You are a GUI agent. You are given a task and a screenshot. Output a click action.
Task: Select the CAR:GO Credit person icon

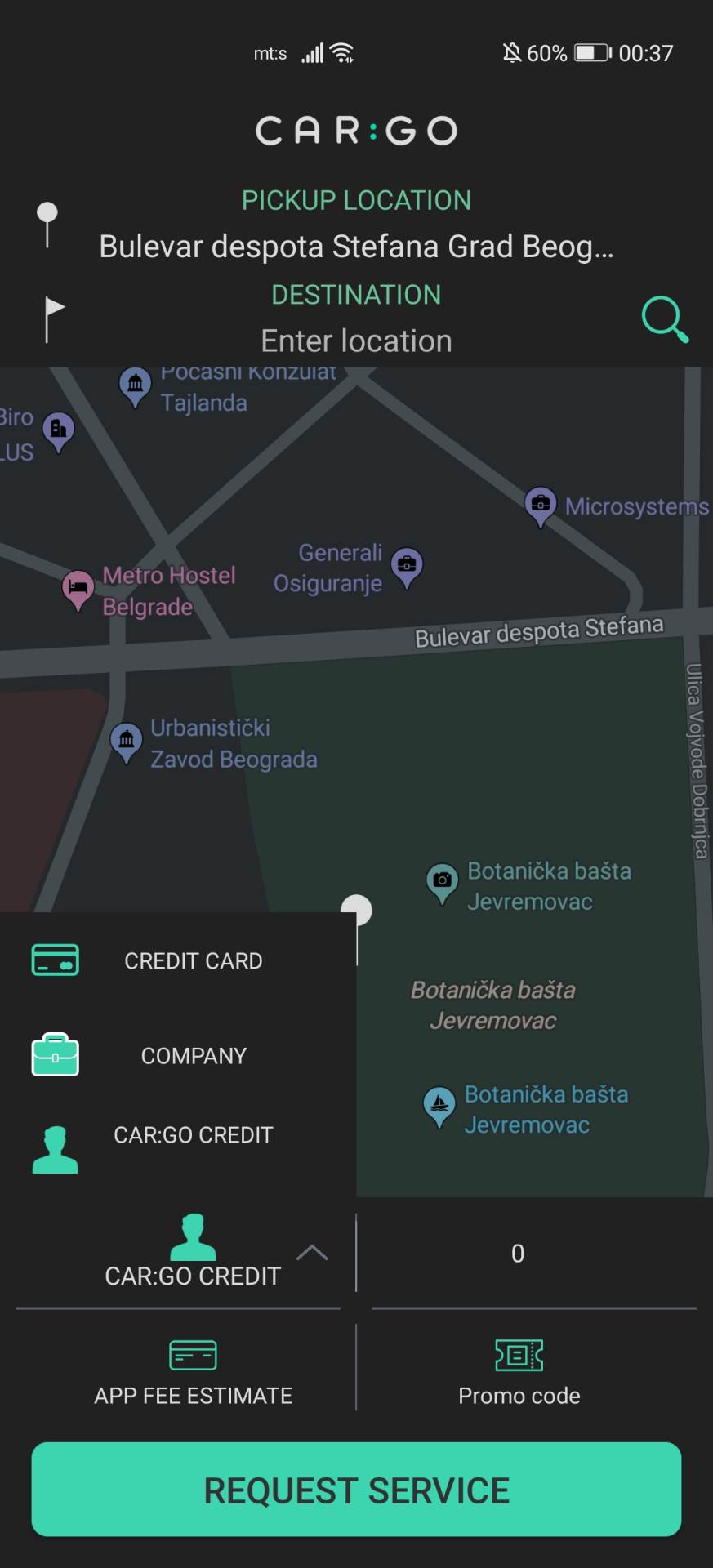coord(54,1147)
